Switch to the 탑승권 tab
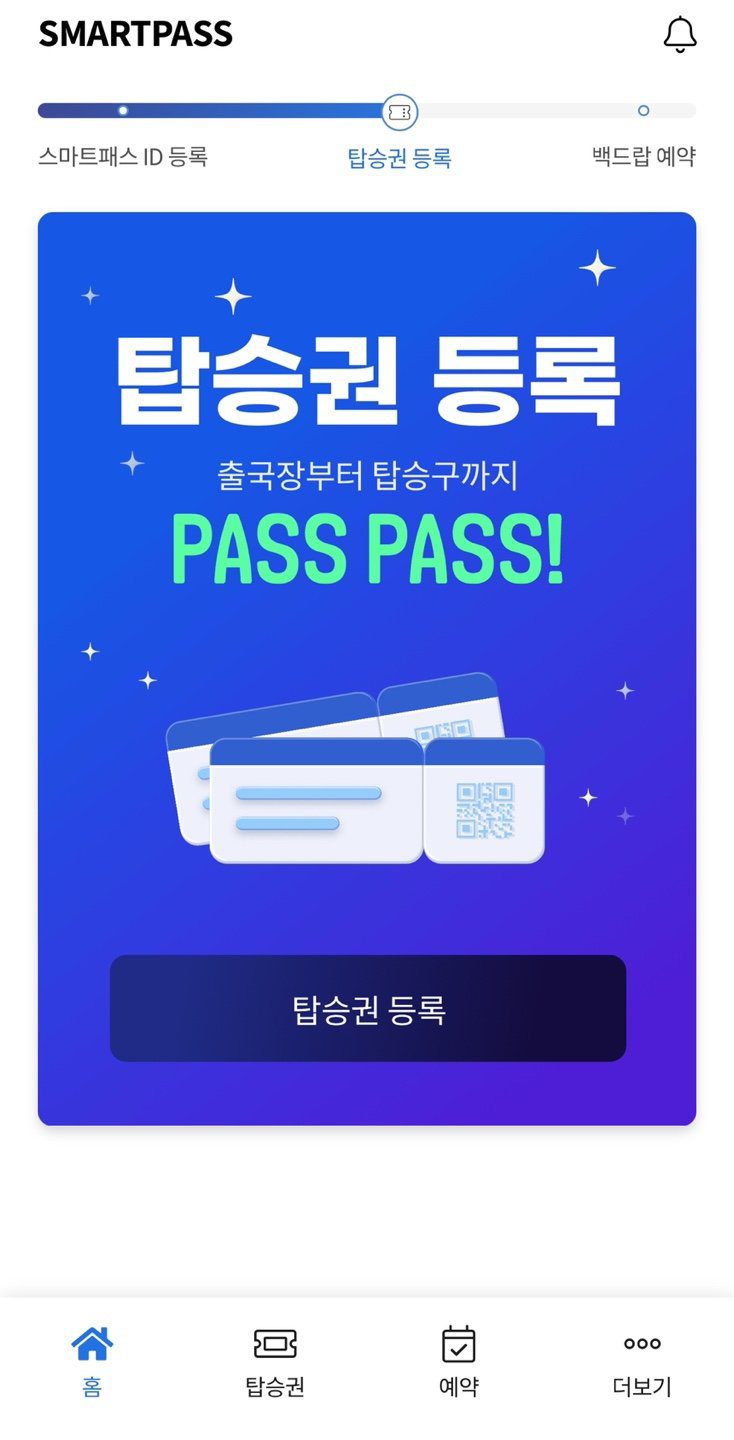Viewport: 734px width, 1440px height. 275,1361
